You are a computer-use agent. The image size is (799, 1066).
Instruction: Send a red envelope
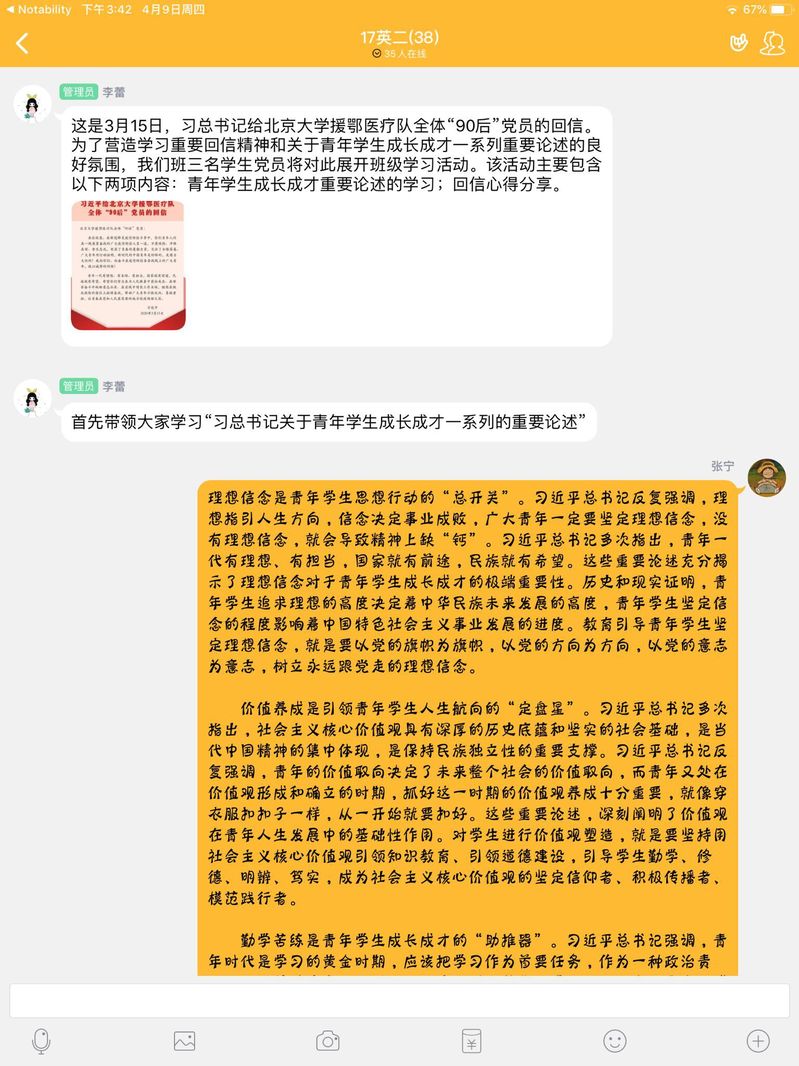pos(471,1041)
